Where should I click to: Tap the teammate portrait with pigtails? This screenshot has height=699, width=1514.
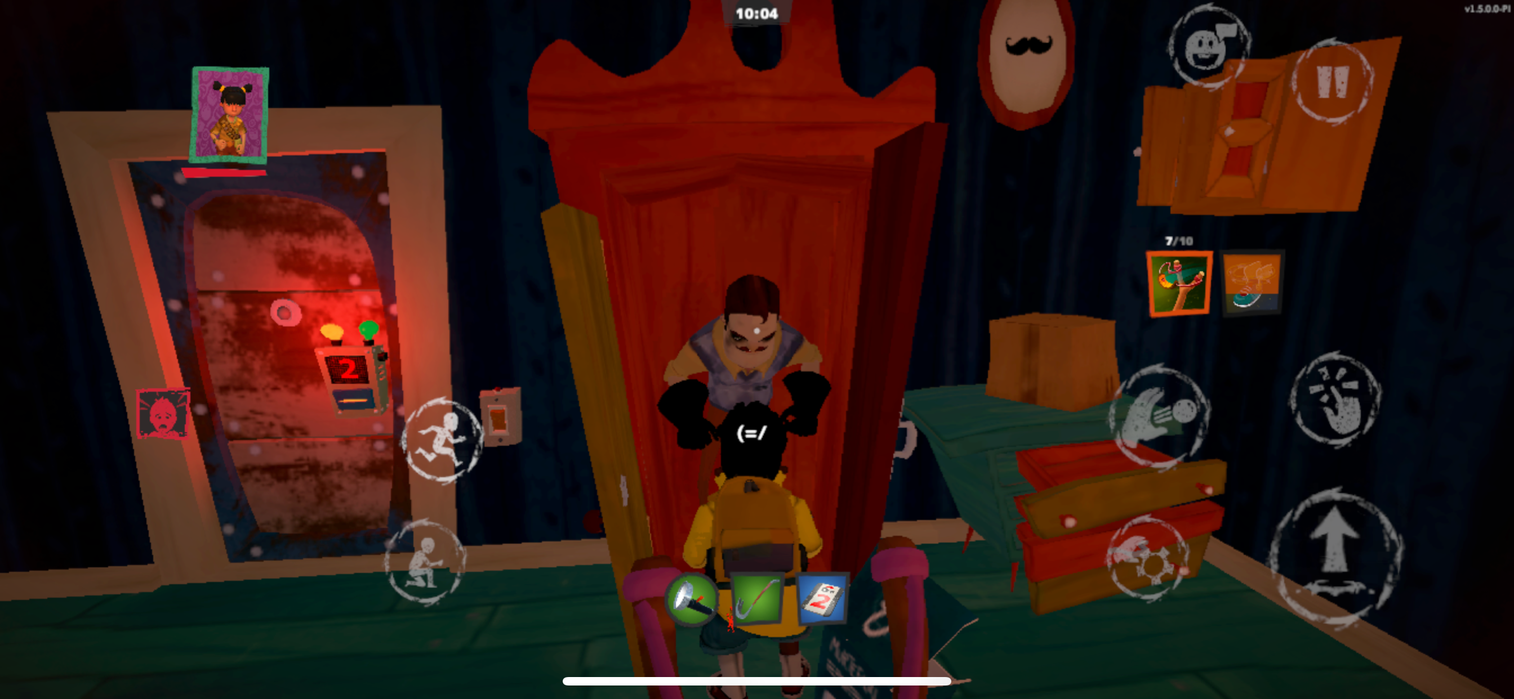point(230,114)
